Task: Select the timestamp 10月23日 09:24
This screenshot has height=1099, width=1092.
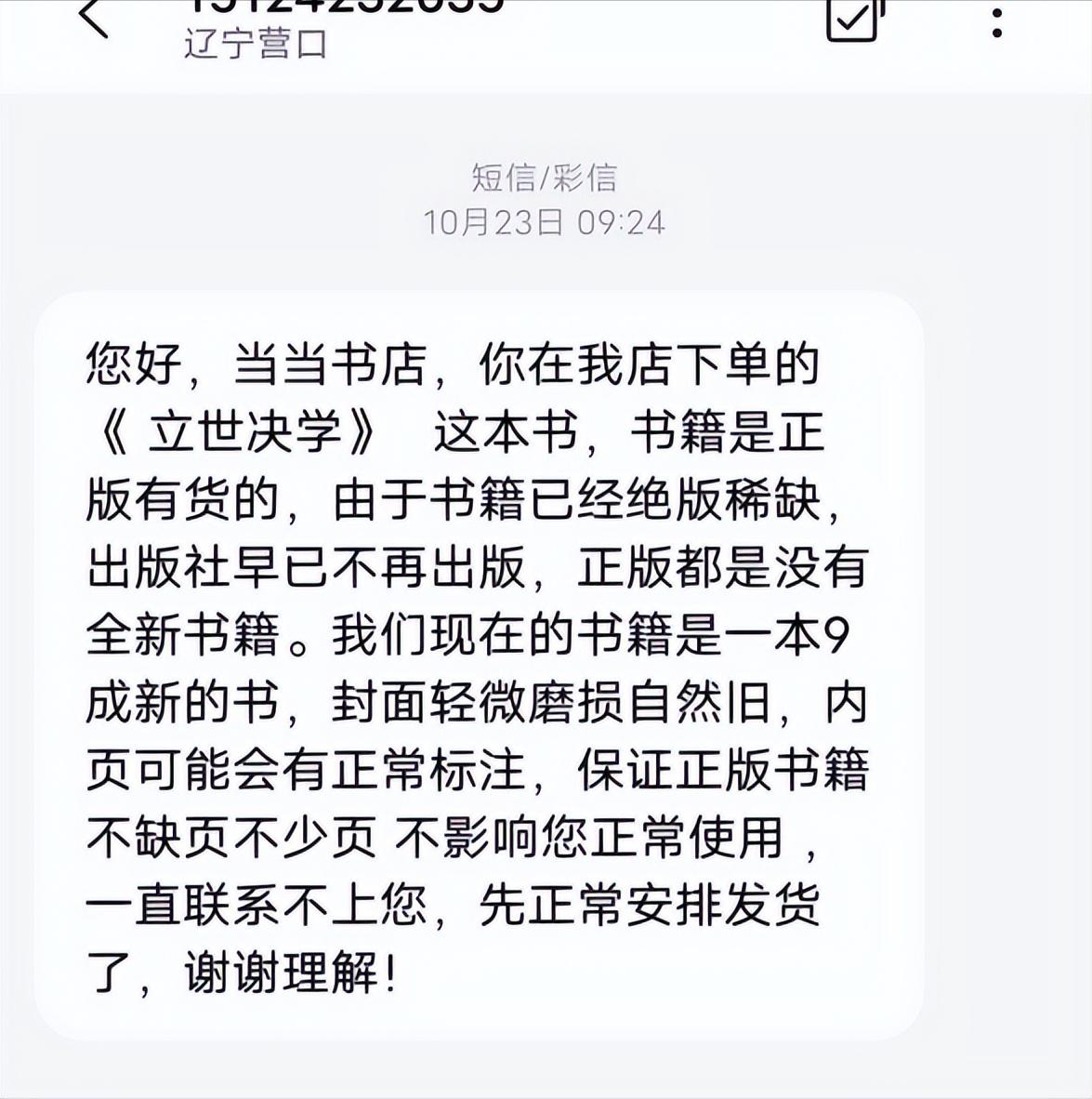Action: [x=546, y=223]
